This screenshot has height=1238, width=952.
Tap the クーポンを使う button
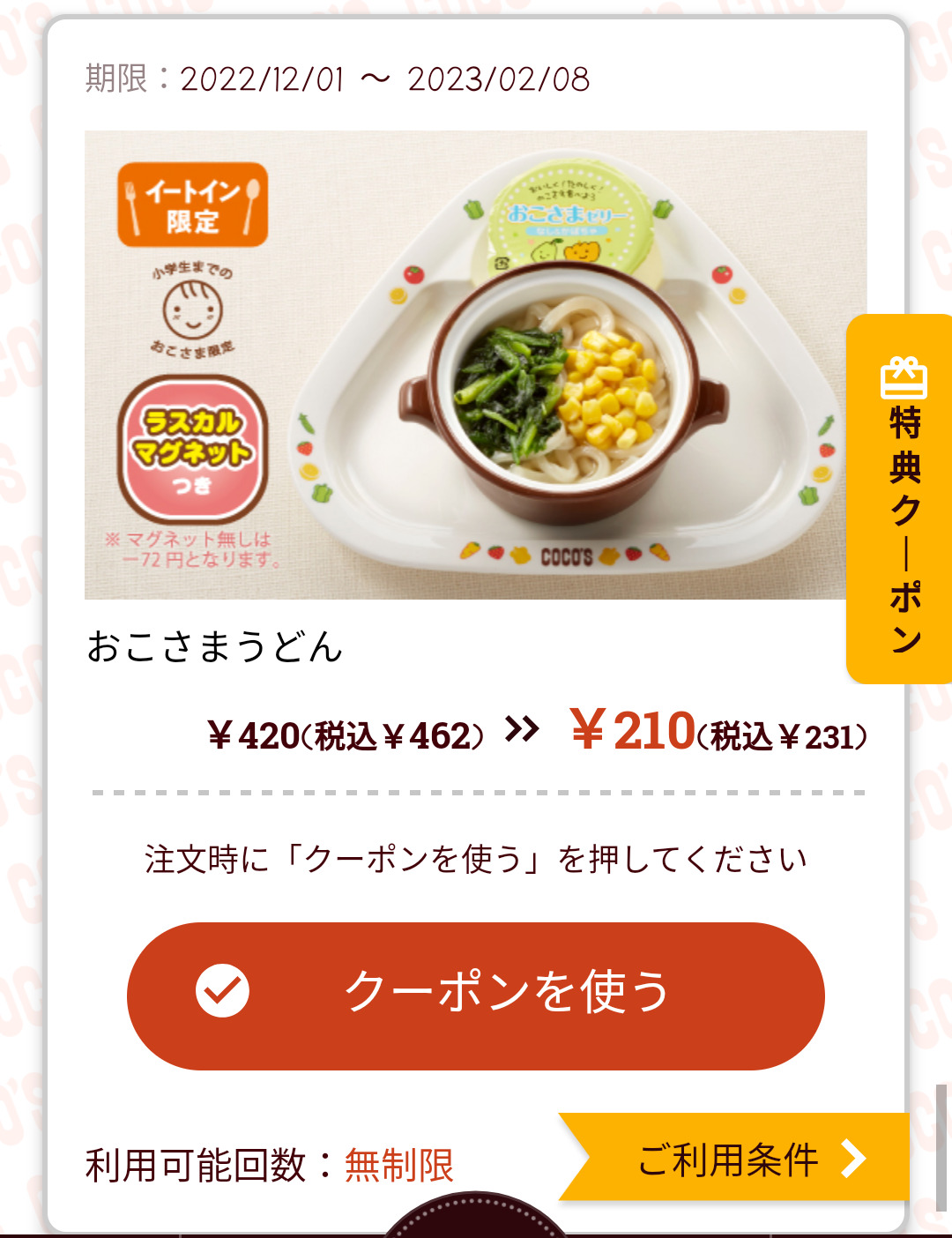(x=476, y=996)
